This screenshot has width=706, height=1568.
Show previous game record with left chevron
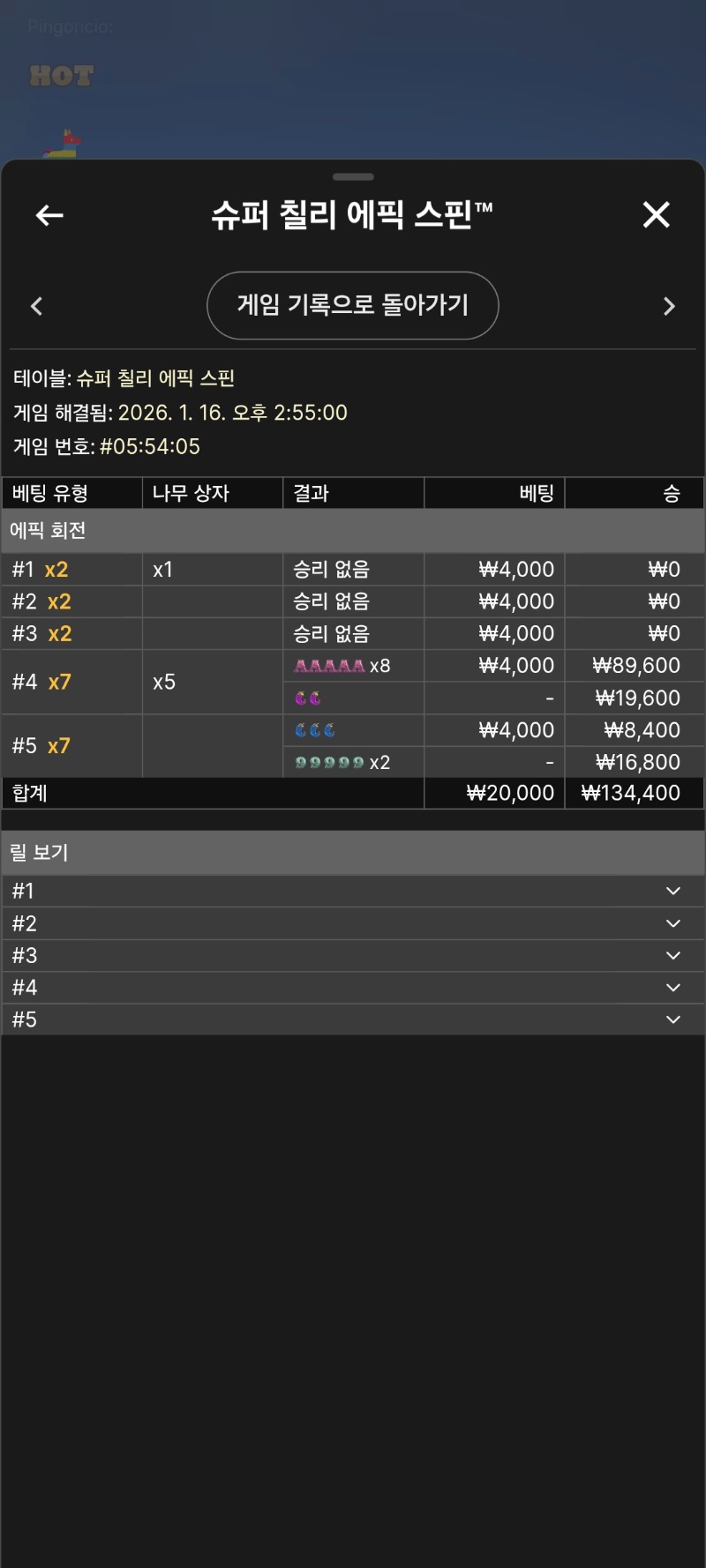tap(37, 306)
